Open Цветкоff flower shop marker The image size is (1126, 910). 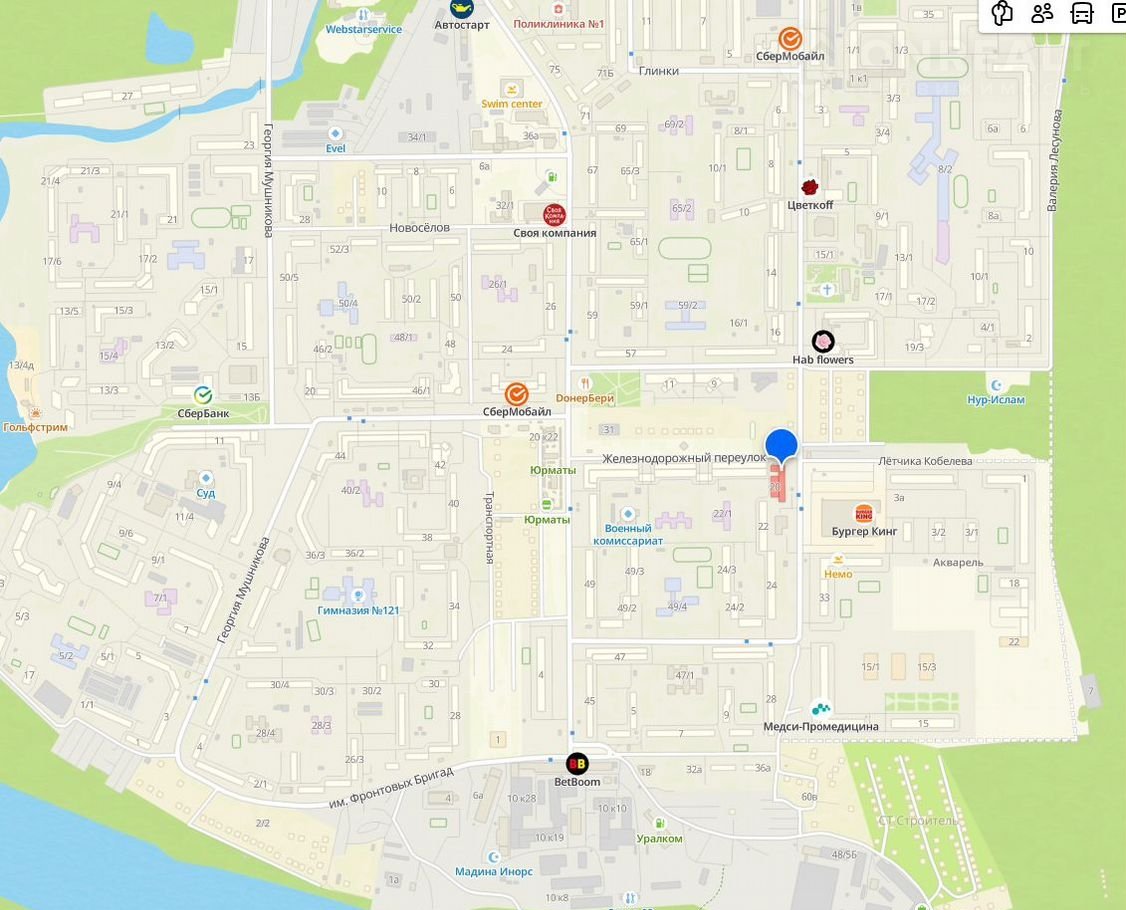coord(810,187)
